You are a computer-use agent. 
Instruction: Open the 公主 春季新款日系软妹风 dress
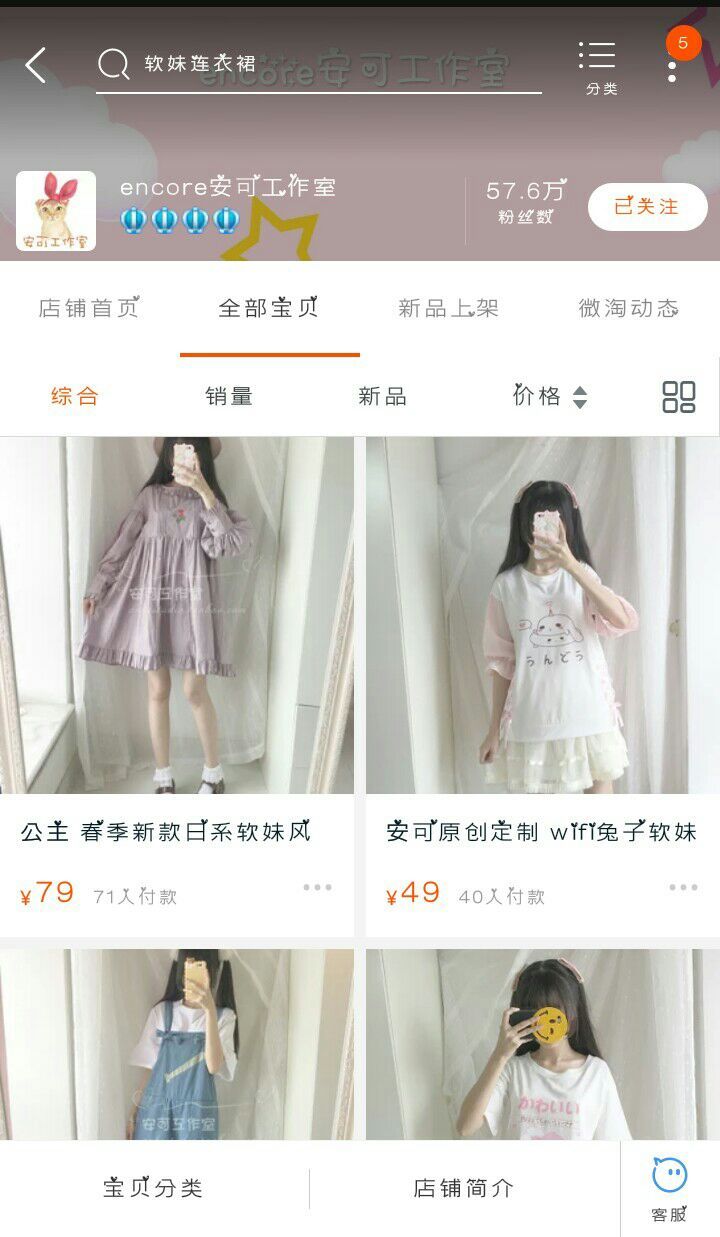(x=177, y=615)
